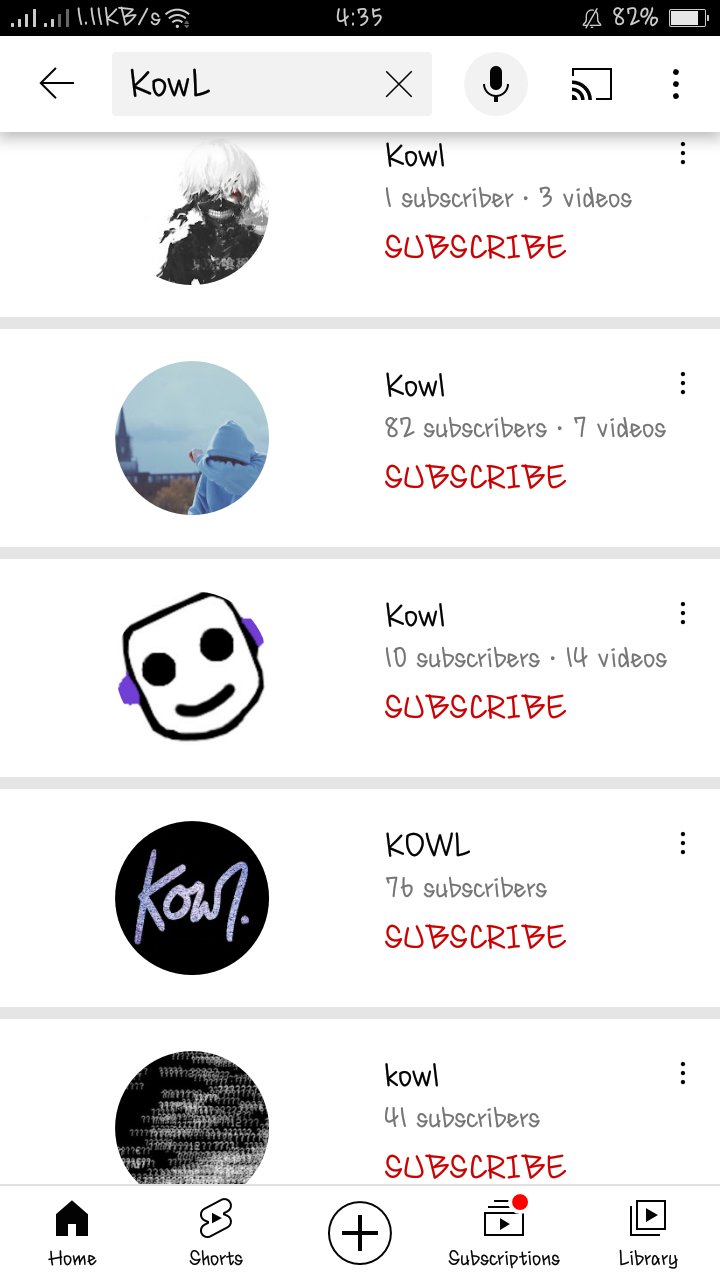Open the top bar overflow menu
The image size is (720, 1280).
pyautogui.click(x=676, y=84)
